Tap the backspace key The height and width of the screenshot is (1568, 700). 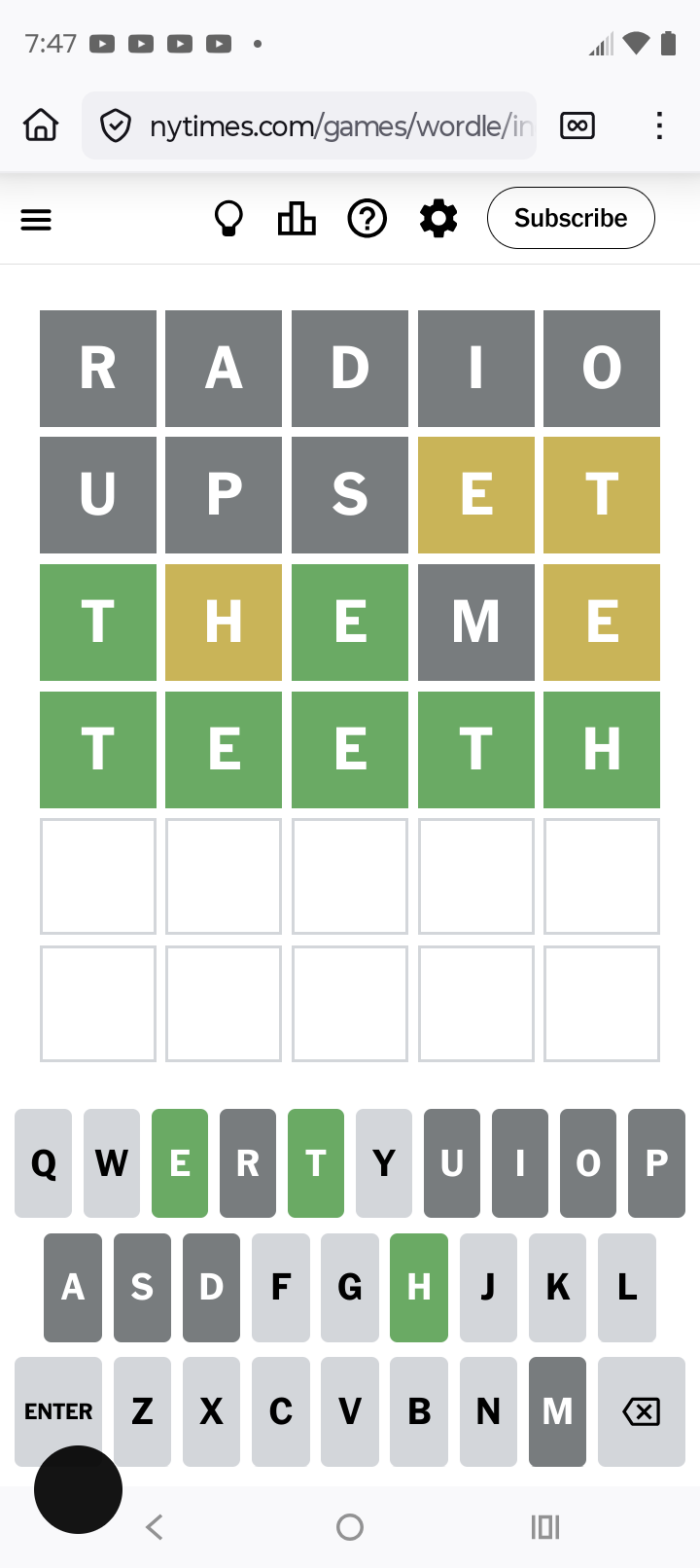[x=641, y=1411]
